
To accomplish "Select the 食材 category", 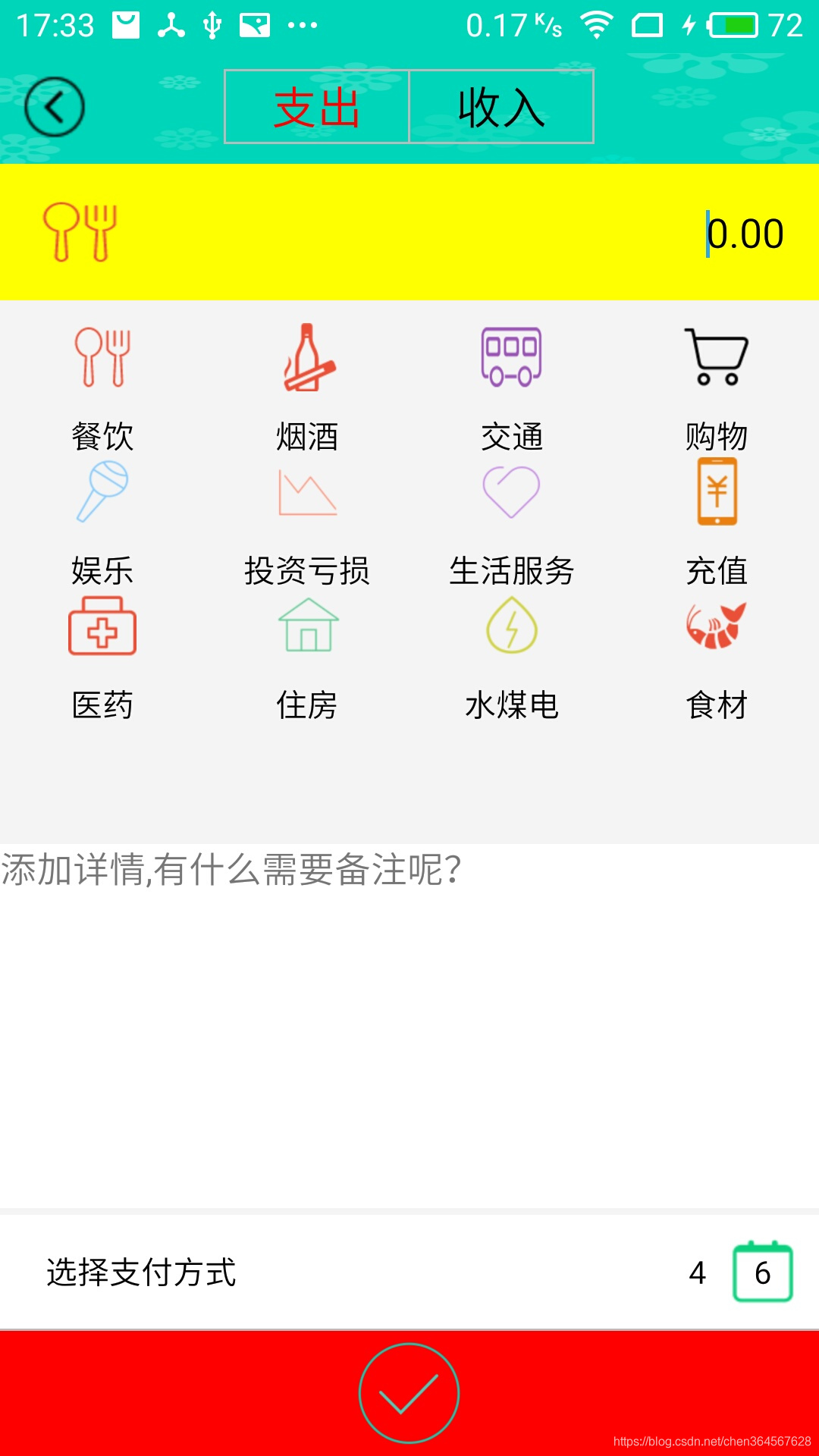I will click(717, 658).
